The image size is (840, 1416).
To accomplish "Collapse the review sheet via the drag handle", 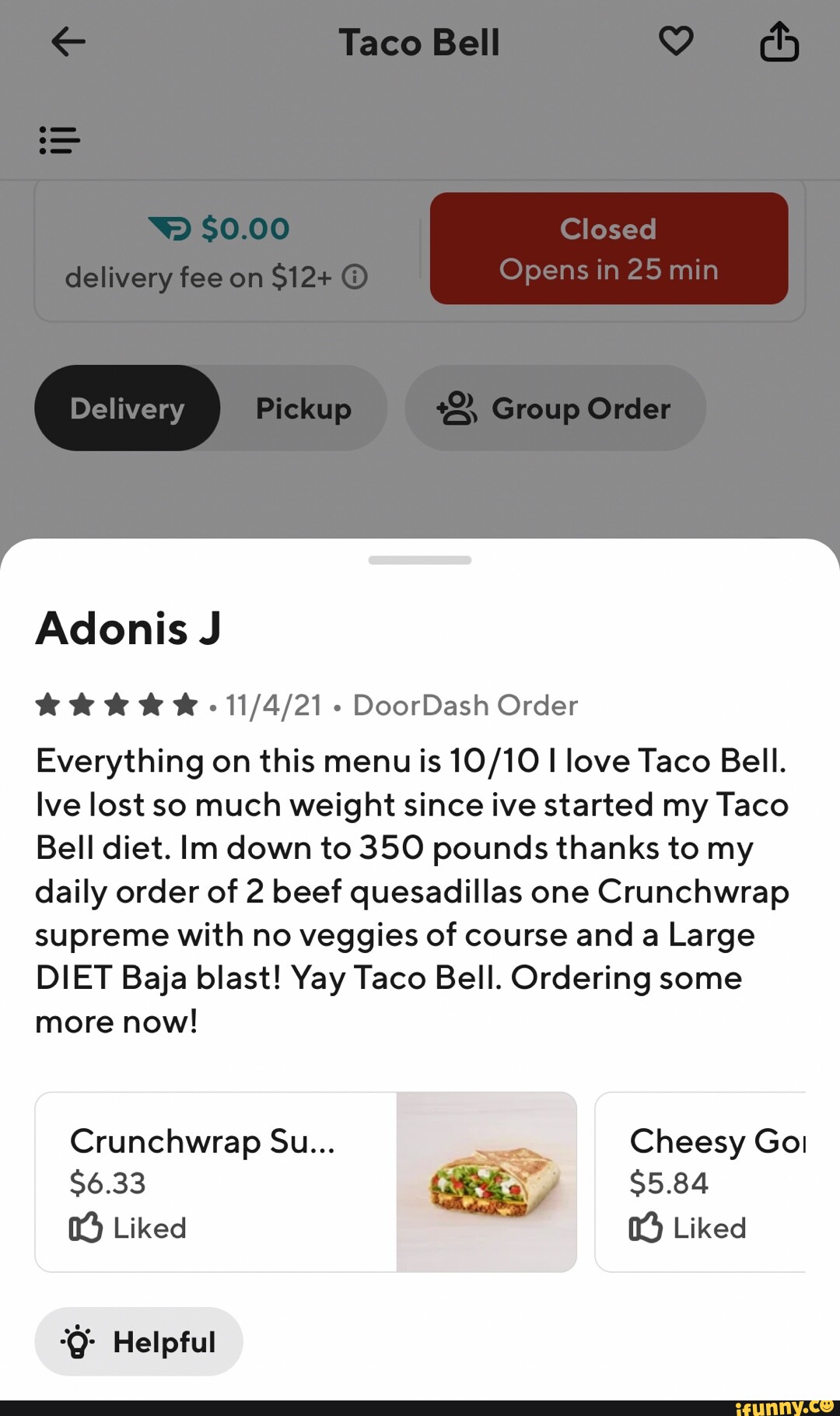I will [420, 559].
